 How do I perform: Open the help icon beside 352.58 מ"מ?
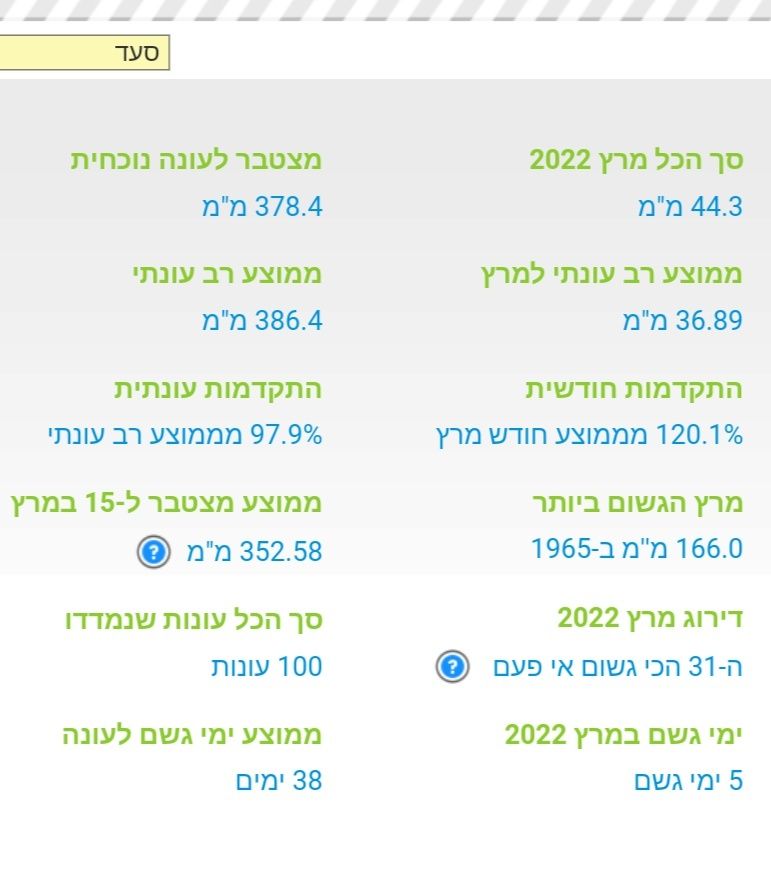[153, 551]
